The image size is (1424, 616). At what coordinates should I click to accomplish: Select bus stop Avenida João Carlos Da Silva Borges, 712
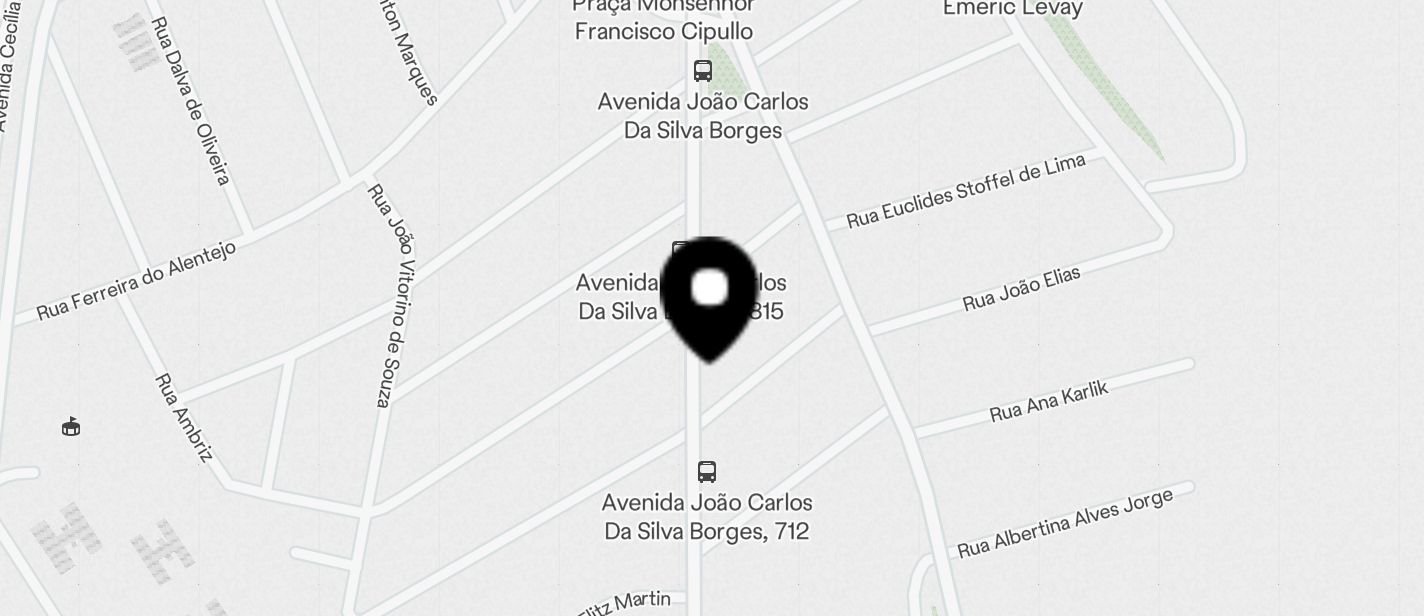[x=706, y=472]
